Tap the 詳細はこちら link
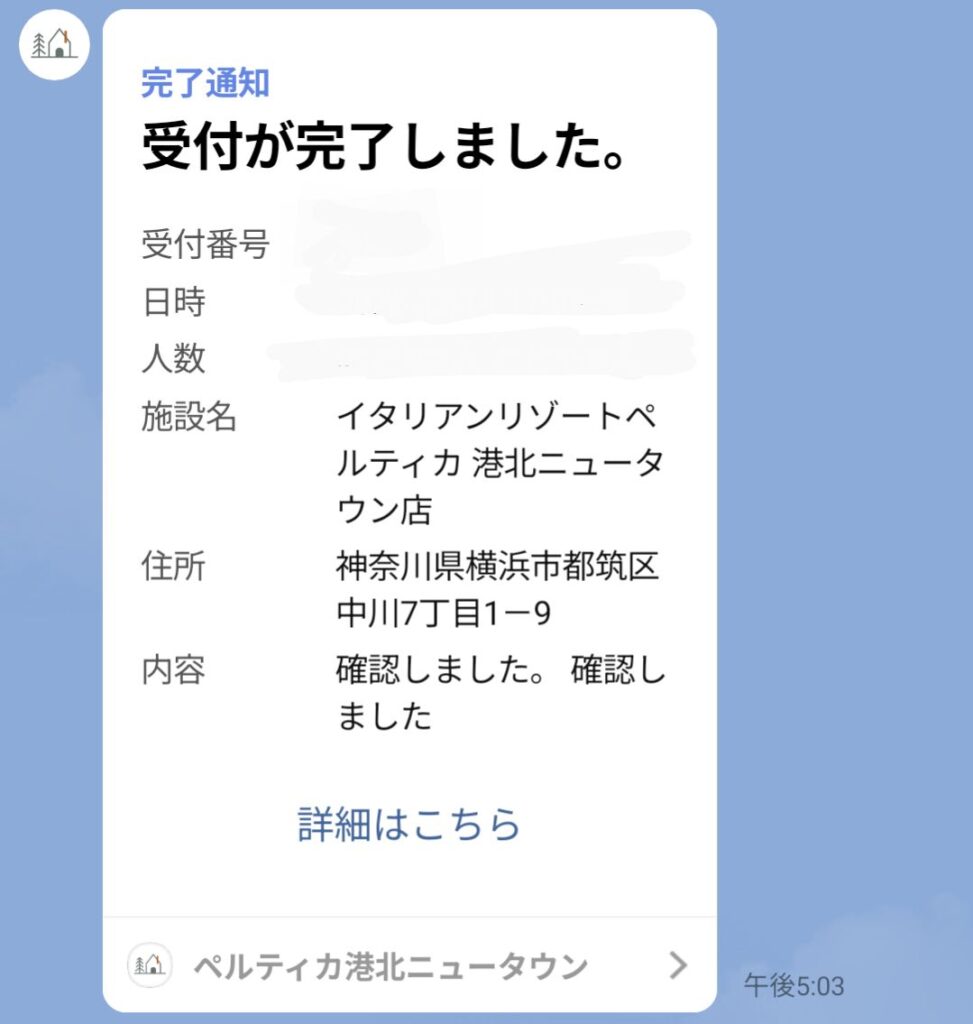The height and width of the screenshot is (1024, 973). 409,824
